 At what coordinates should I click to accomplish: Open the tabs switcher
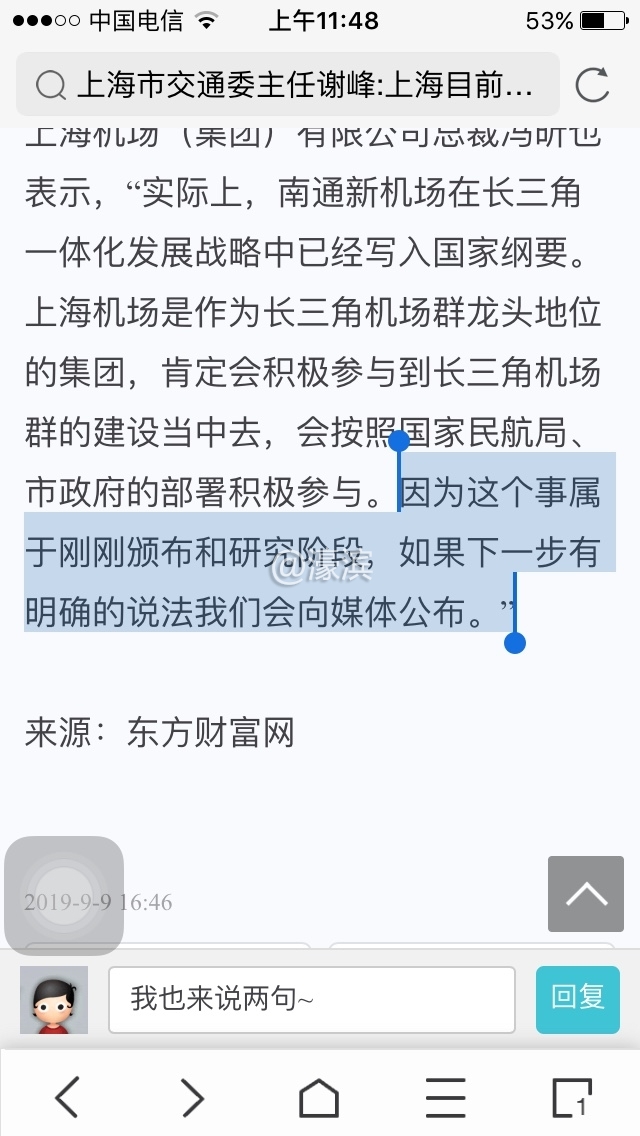(572, 1098)
